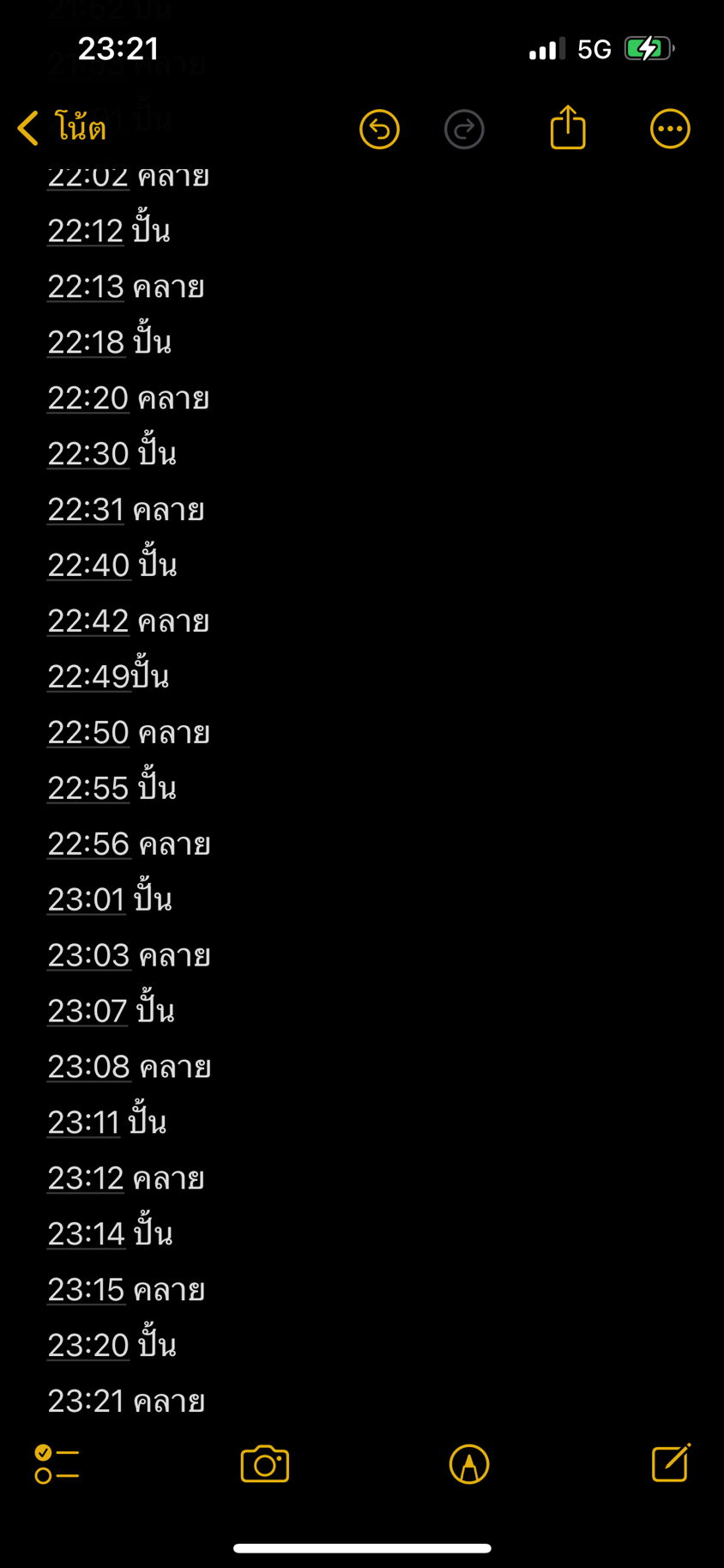Add a checklist to the note
Viewport: 724px width, 1568px height.
57,1464
